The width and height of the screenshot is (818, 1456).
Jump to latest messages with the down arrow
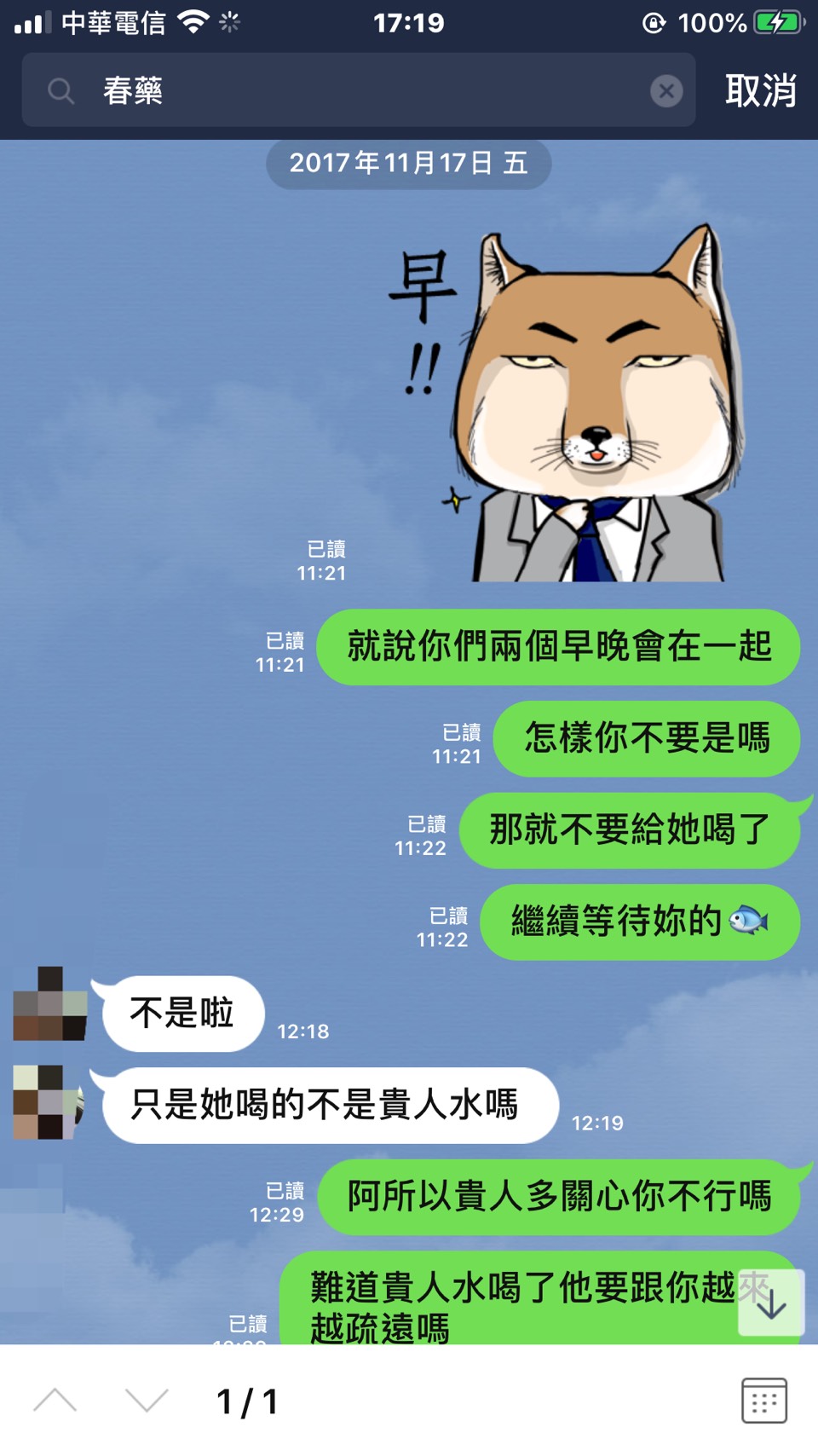(x=771, y=1303)
